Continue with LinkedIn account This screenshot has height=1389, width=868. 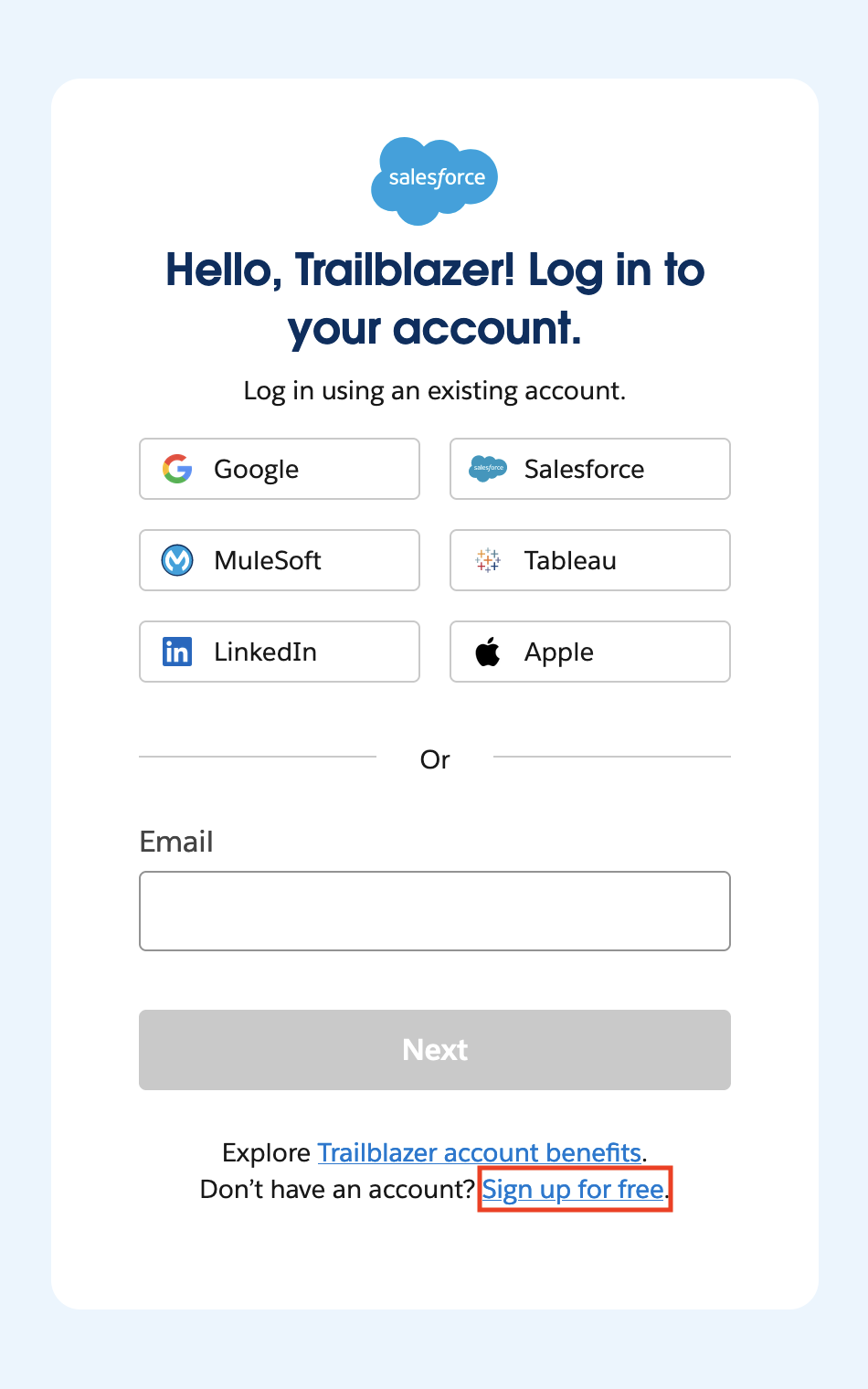[x=279, y=652]
